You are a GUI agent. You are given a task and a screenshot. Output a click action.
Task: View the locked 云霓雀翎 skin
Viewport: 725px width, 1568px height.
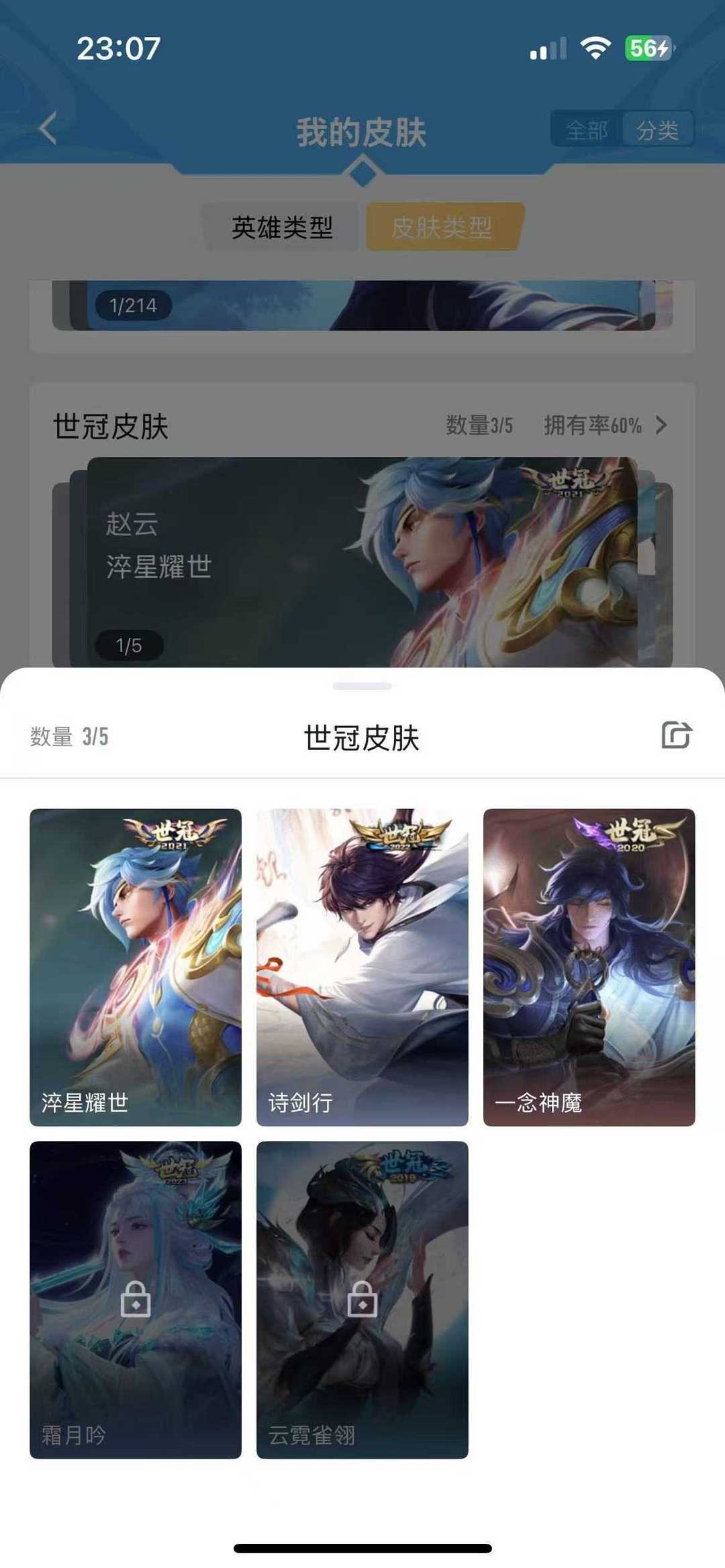pos(362,1300)
